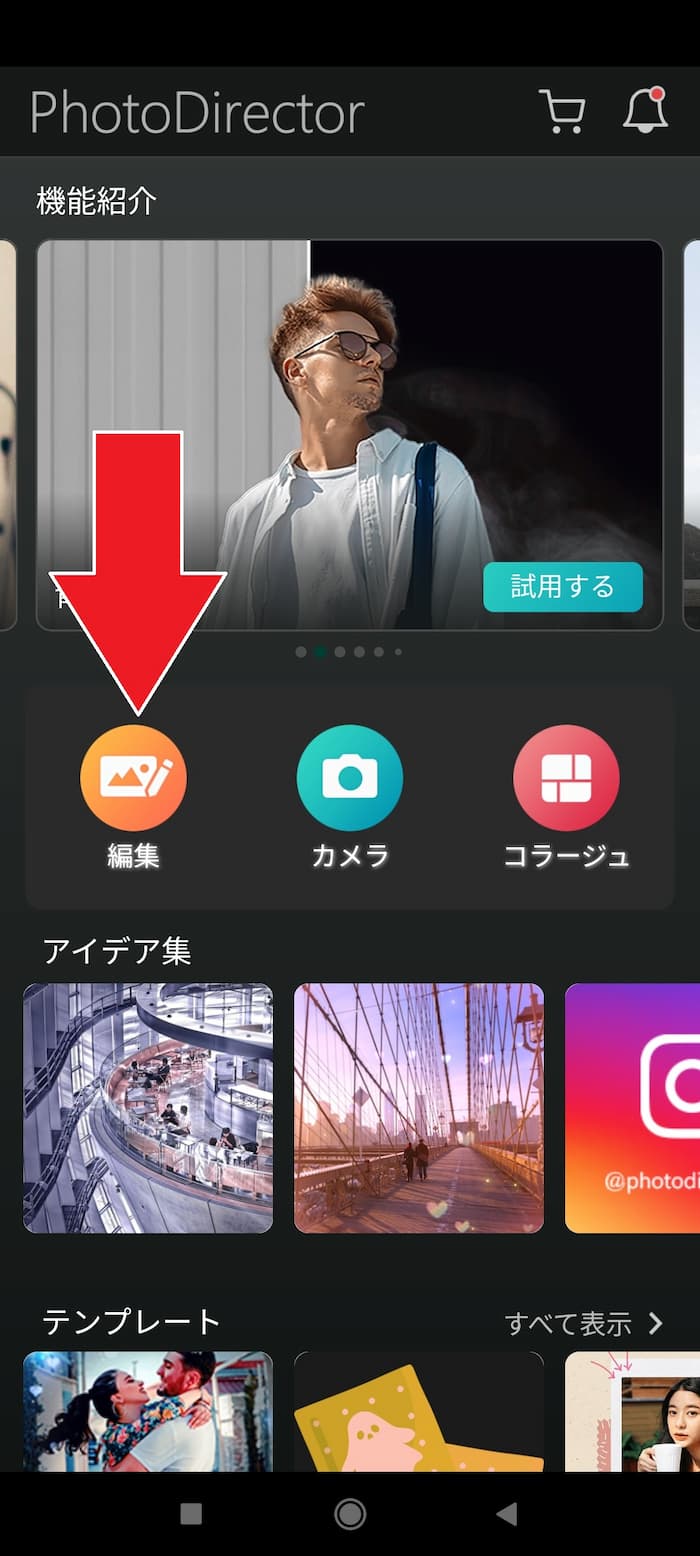
Task: Open recent apps with square button
Action: pyautogui.click(x=191, y=1514)
